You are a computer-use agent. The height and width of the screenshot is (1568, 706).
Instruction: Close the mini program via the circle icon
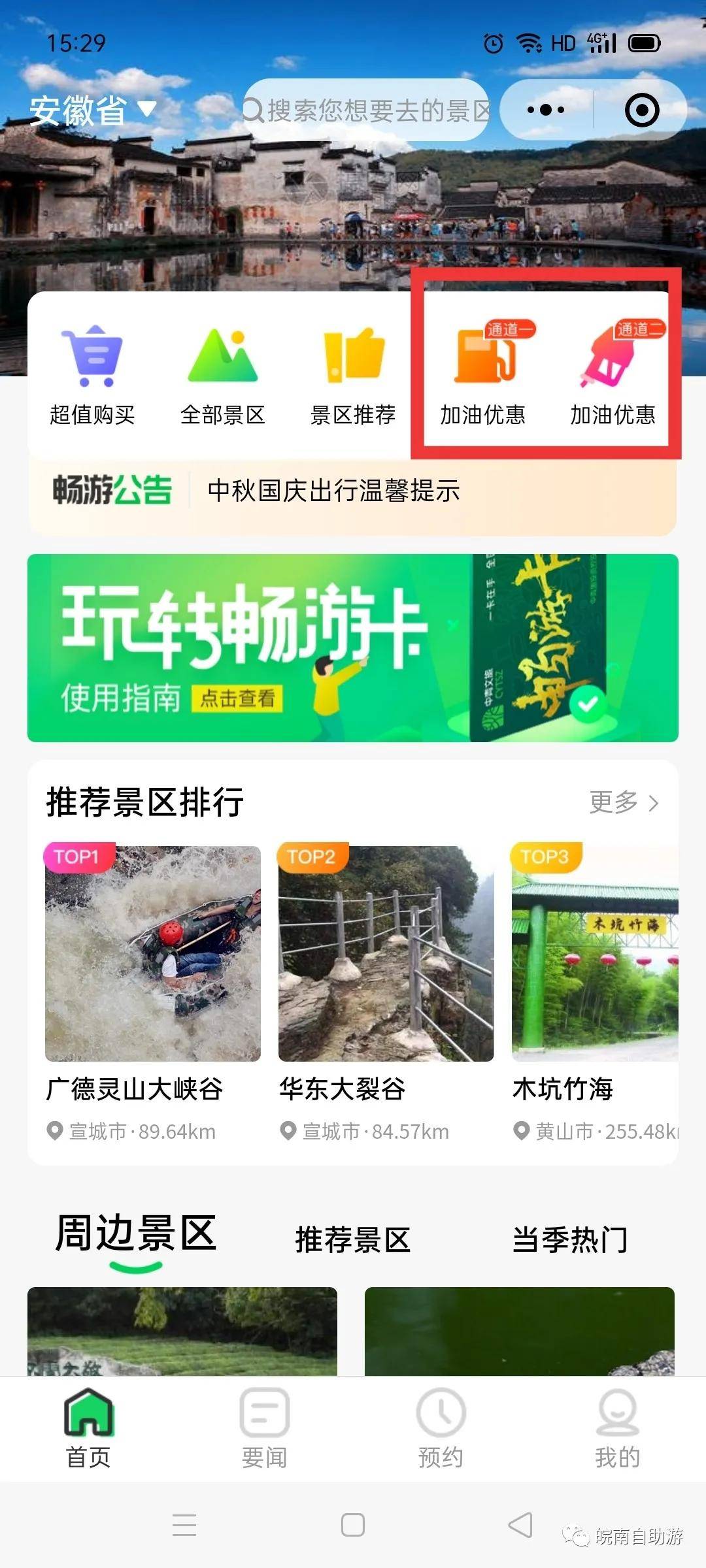(x=642, y=110)
